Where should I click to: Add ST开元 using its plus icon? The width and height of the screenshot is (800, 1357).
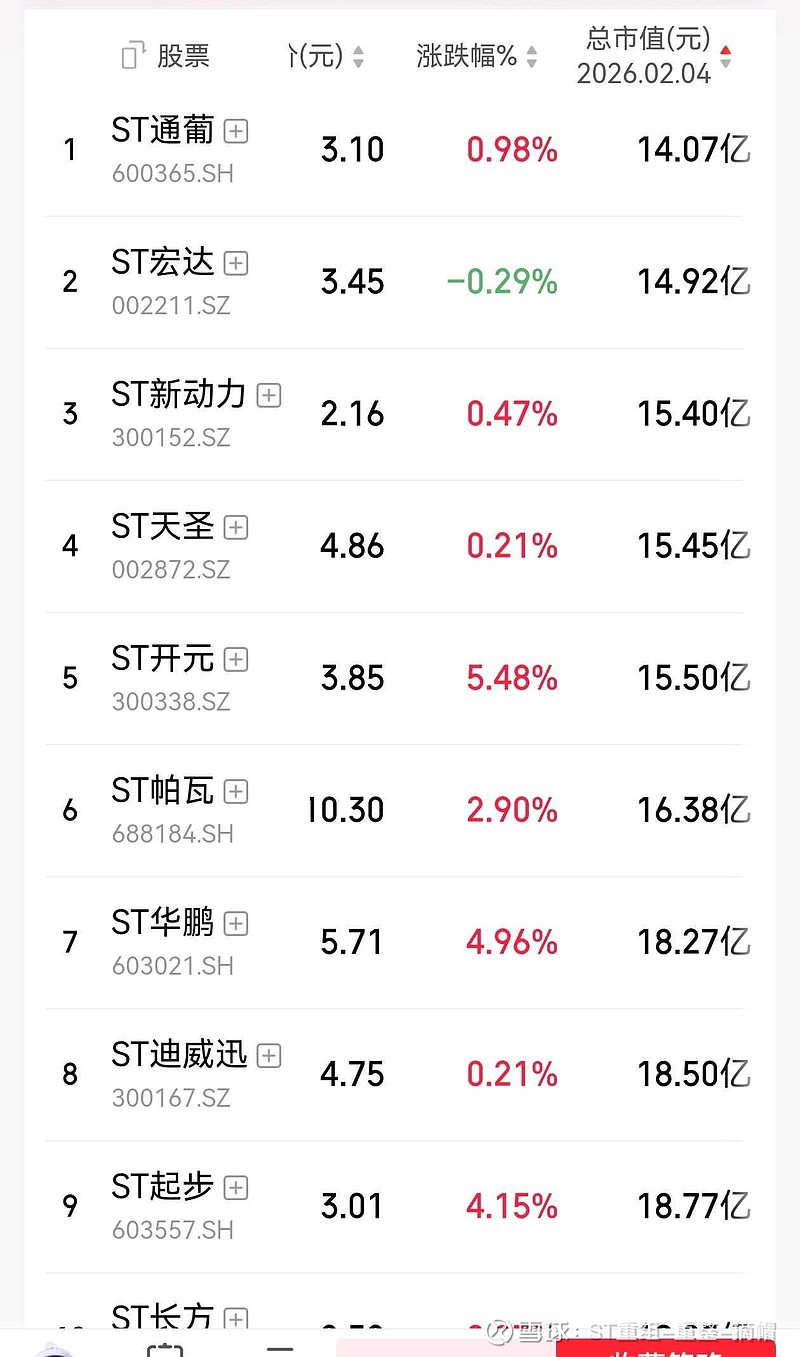tap(234, 659)
